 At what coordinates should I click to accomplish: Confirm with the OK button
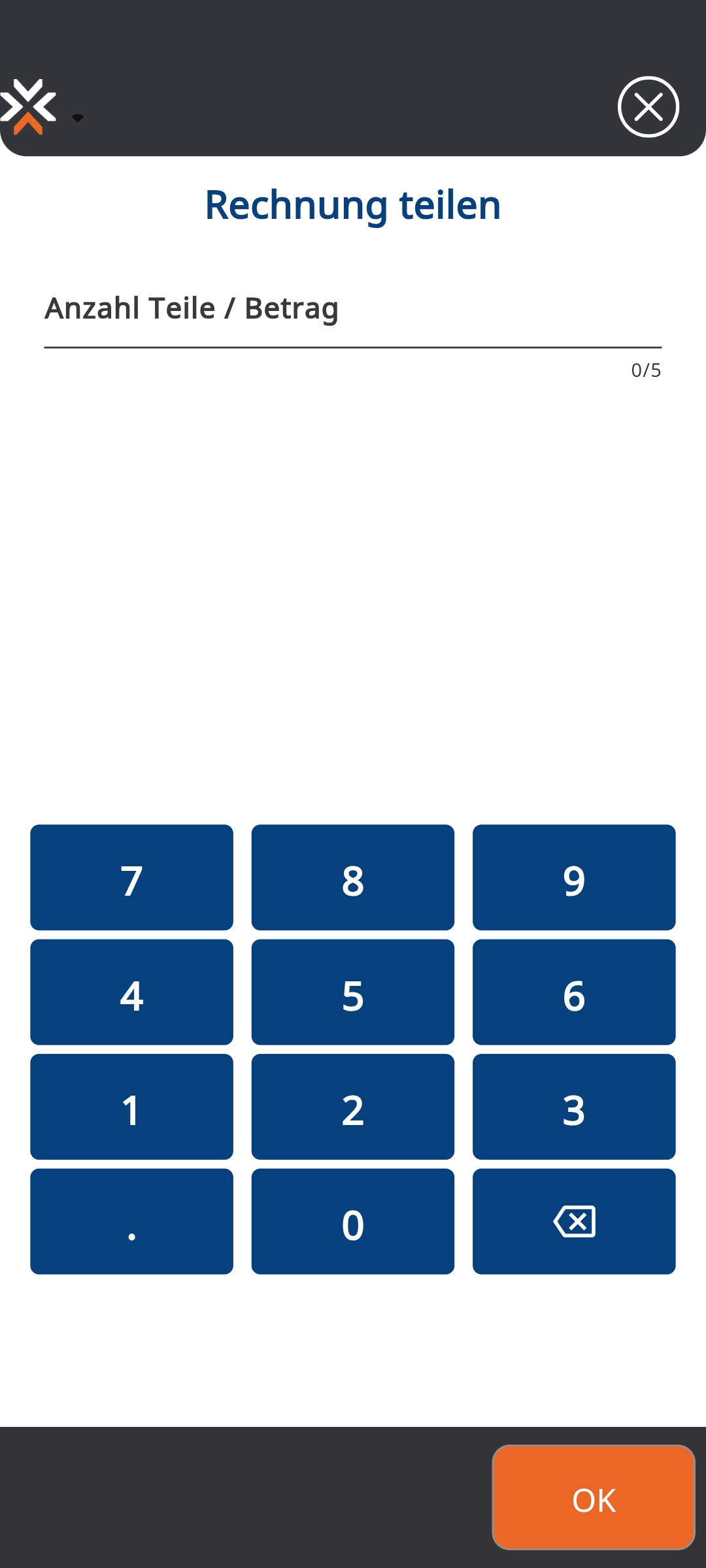pos(593,1497)
